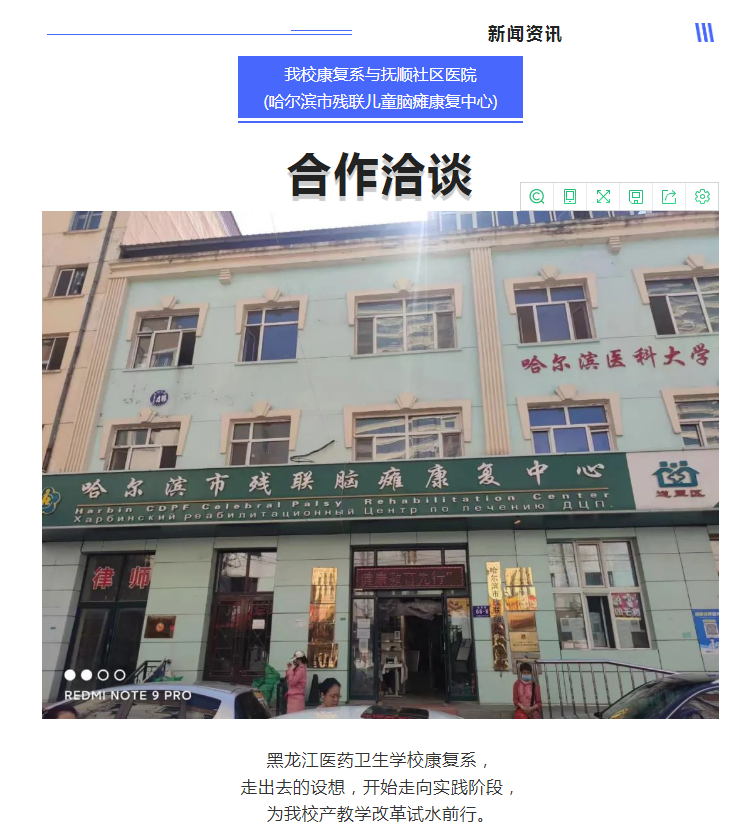Screen dimensions: 751x834
Task: Save the image with the disk icon
Action: click(x=636, y=197)
